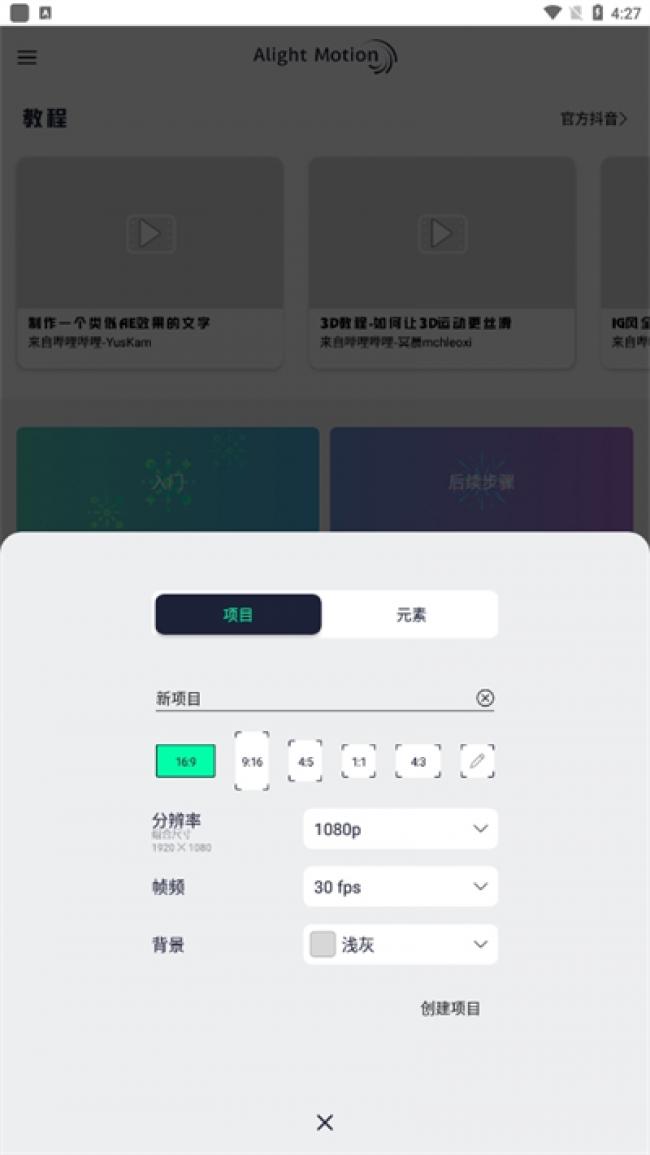Set aspect ratio to 1:1
Screen dimensions: 650x1155
tap(359, 761)
